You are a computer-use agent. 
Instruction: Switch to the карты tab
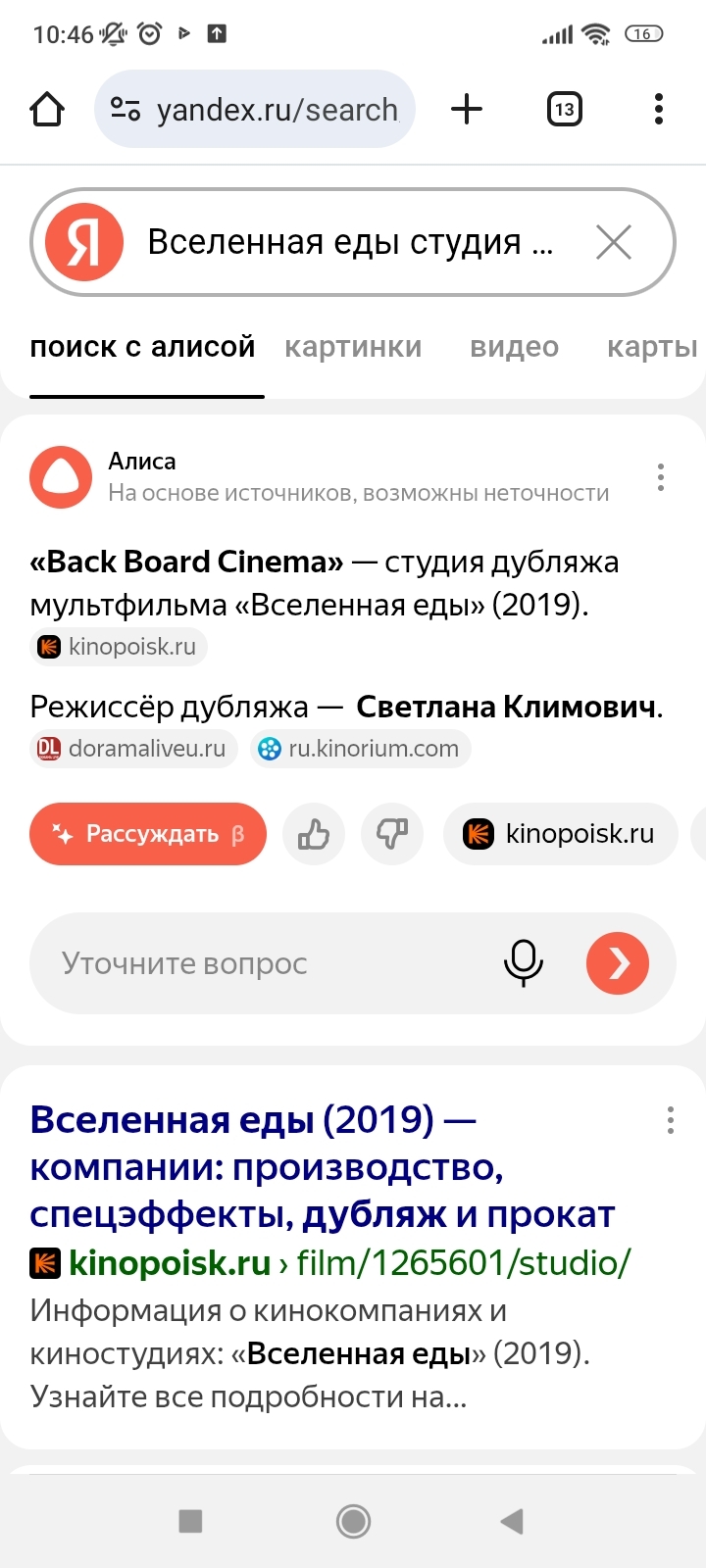click(651, 347)
